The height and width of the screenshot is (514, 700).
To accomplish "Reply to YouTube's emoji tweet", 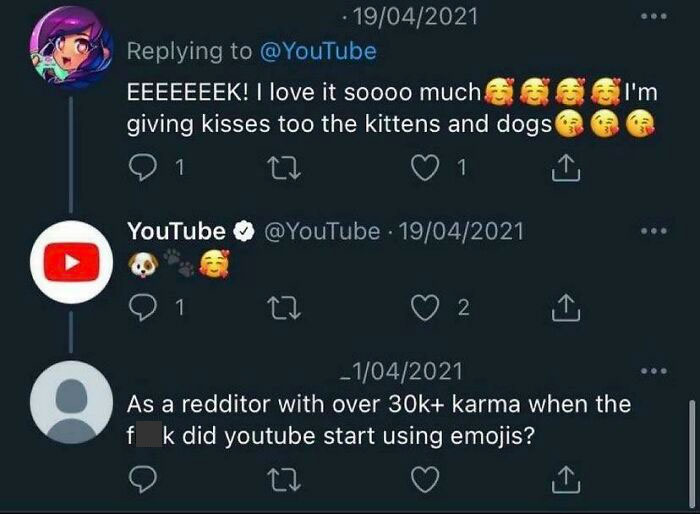I will 142,308.
